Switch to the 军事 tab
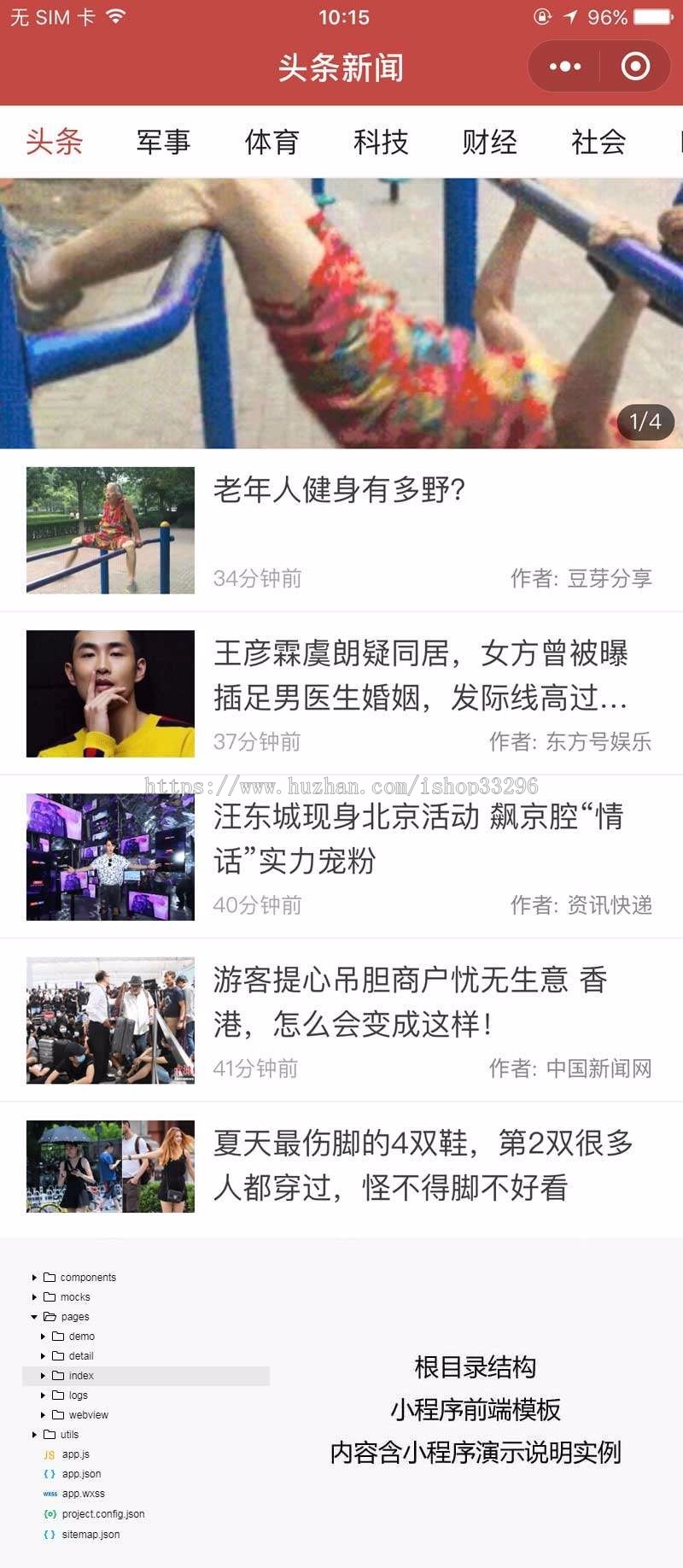 163,143
